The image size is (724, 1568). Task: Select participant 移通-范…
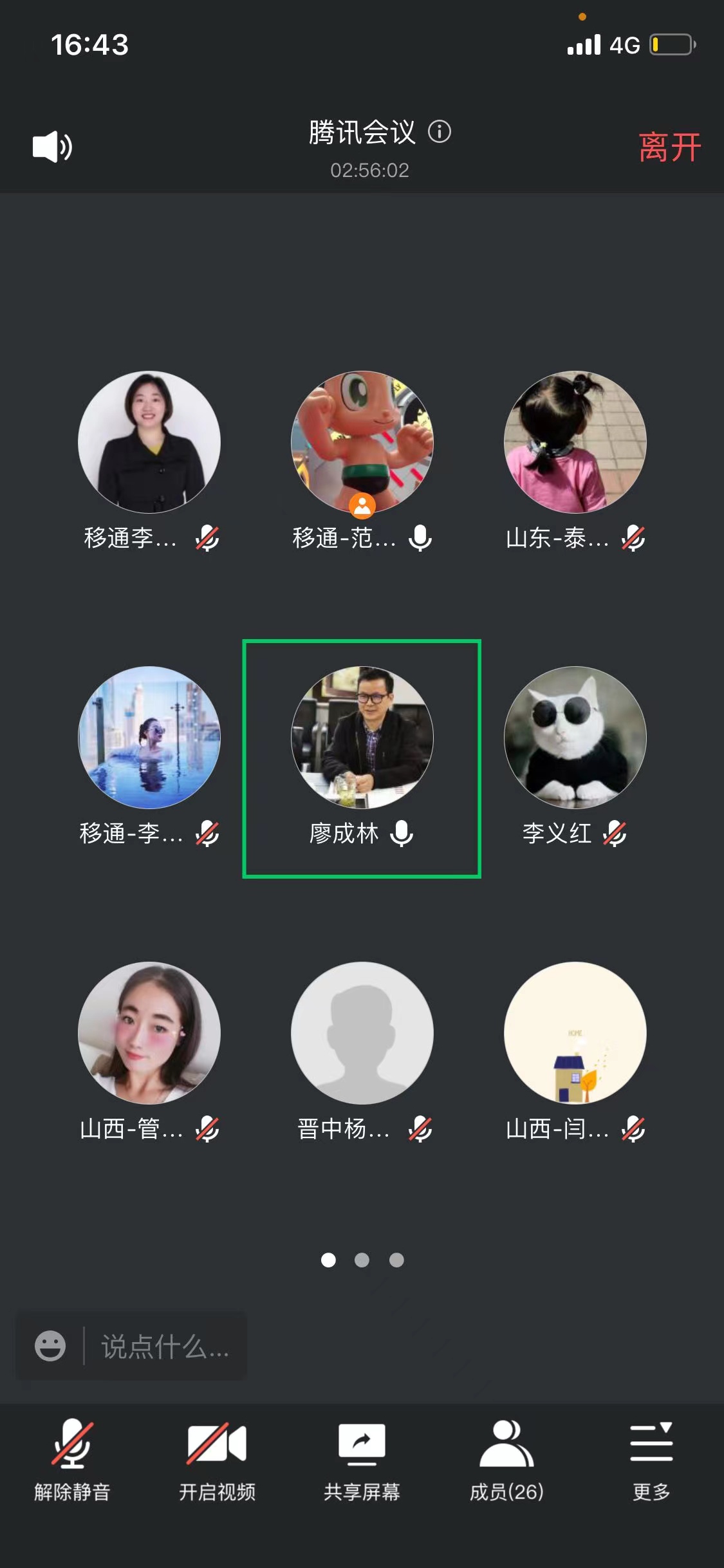[x=362, y=443]
